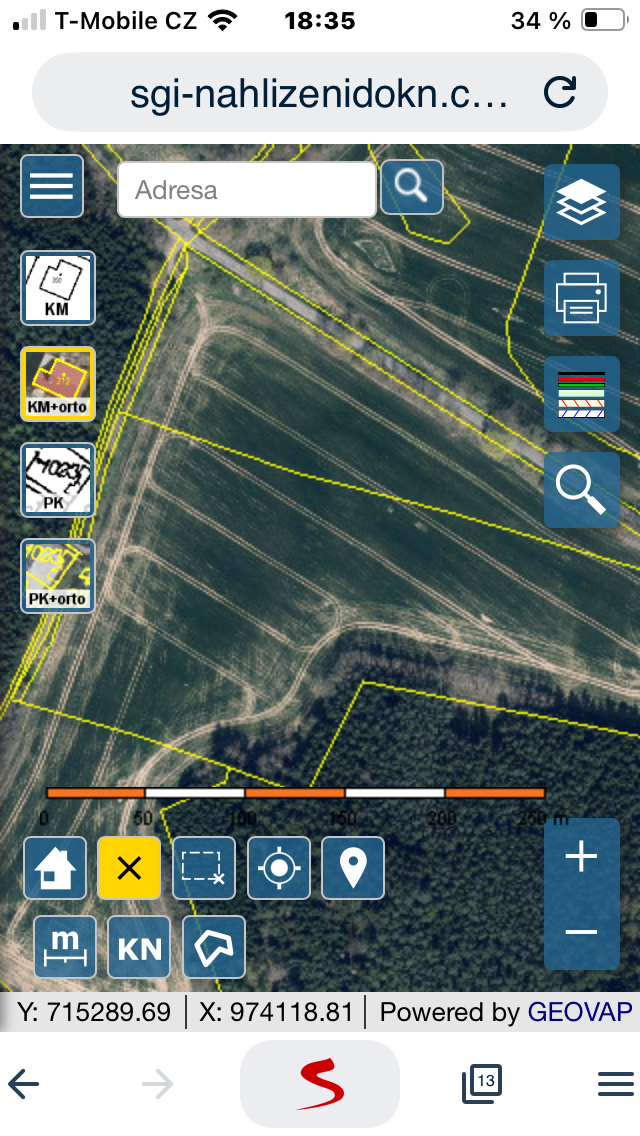Search the entered address with the magnifier button
640x1136 pixels.
coord(411,186)
